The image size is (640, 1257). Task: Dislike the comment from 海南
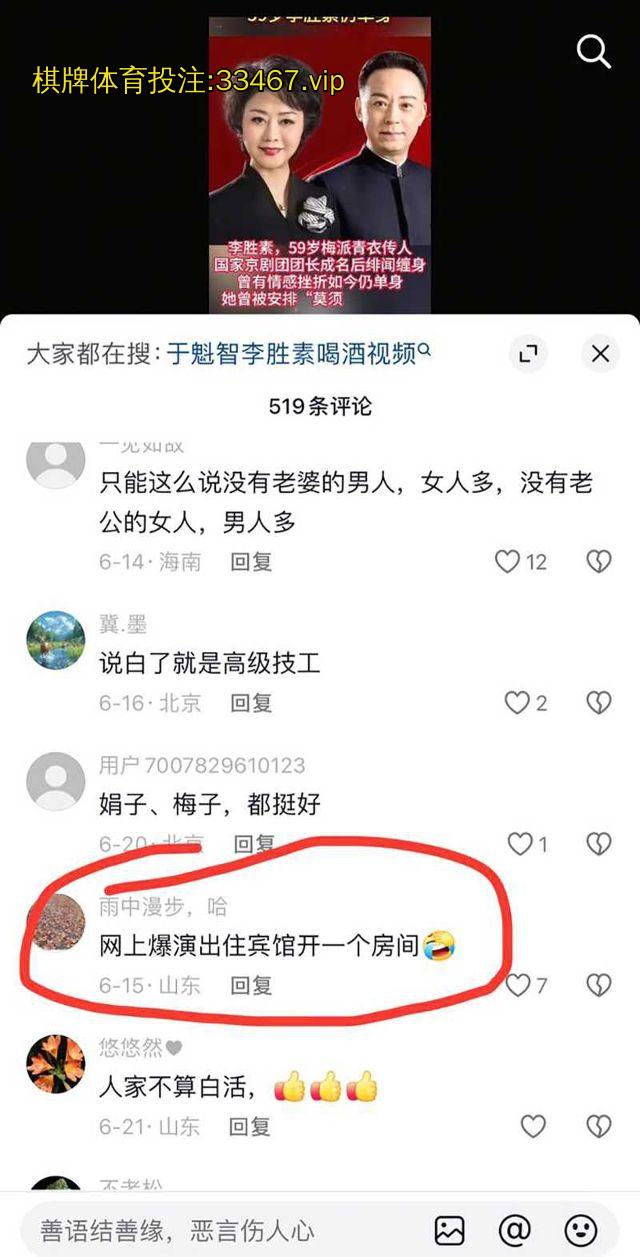598,561
